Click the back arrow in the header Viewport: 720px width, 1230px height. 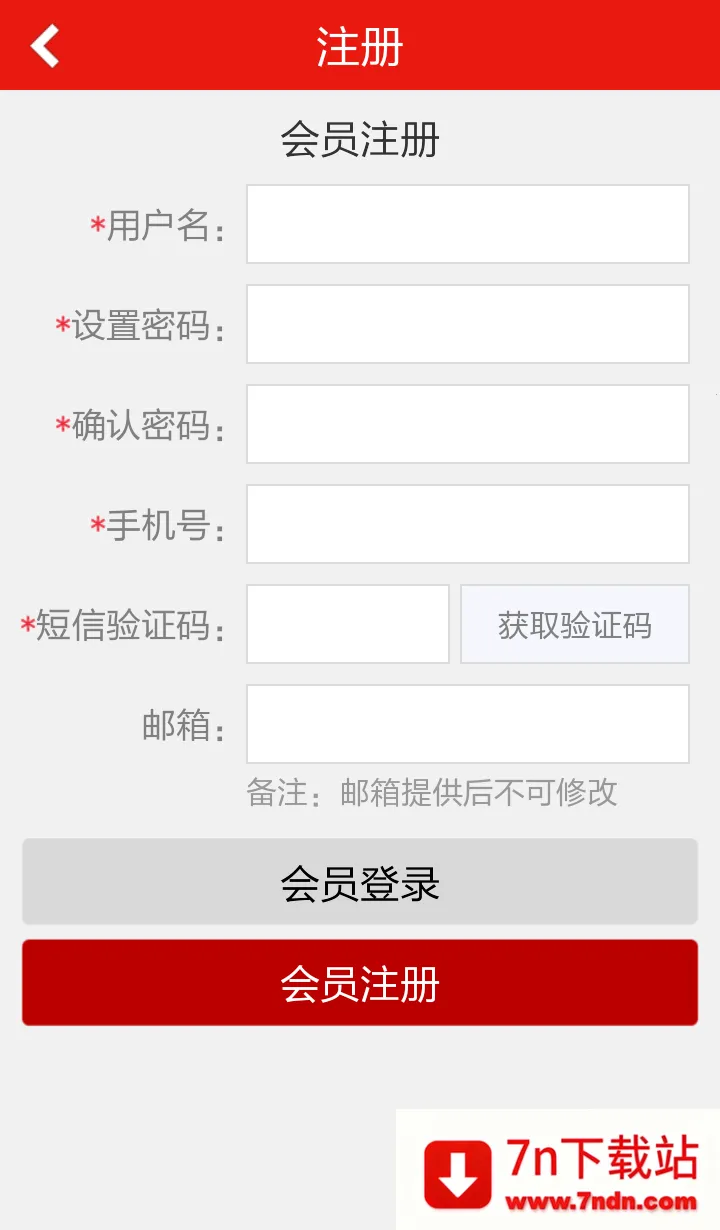(43, 45)
